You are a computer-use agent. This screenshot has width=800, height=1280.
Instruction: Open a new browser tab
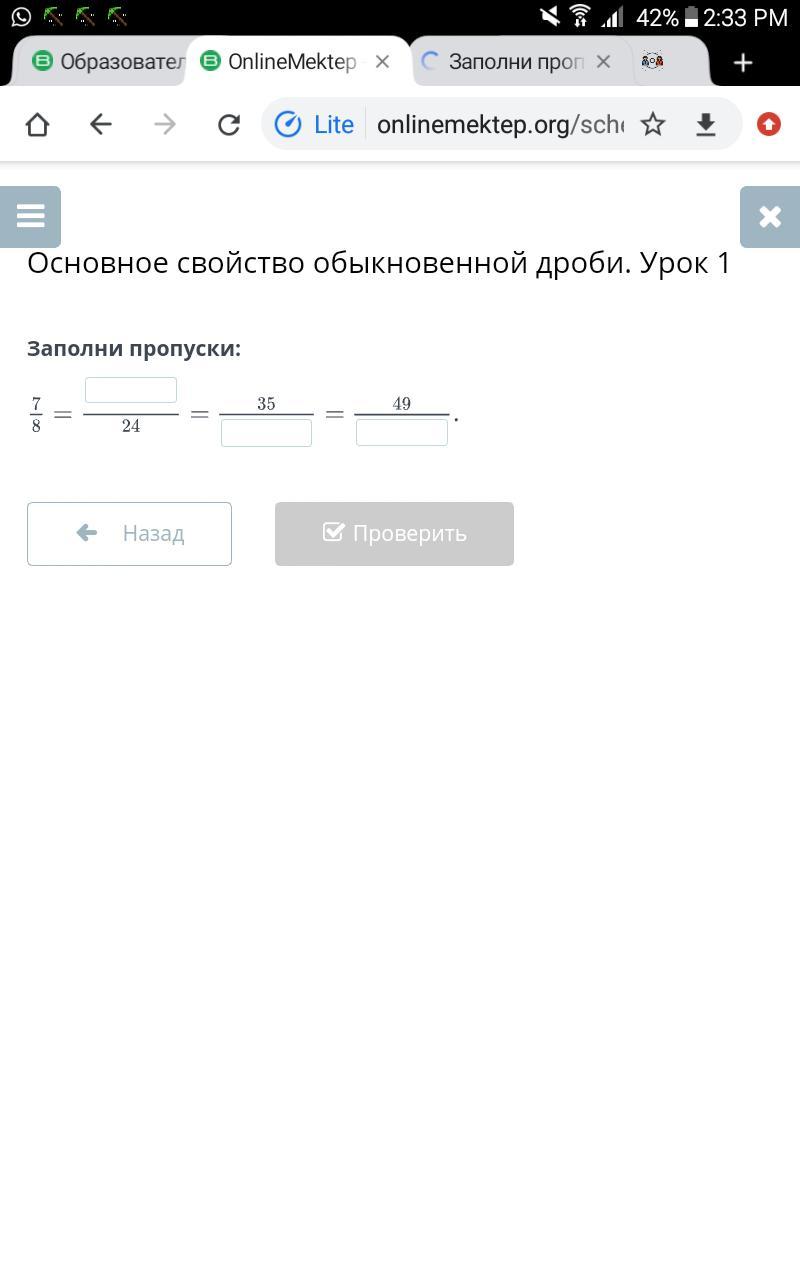click(742, 63)
